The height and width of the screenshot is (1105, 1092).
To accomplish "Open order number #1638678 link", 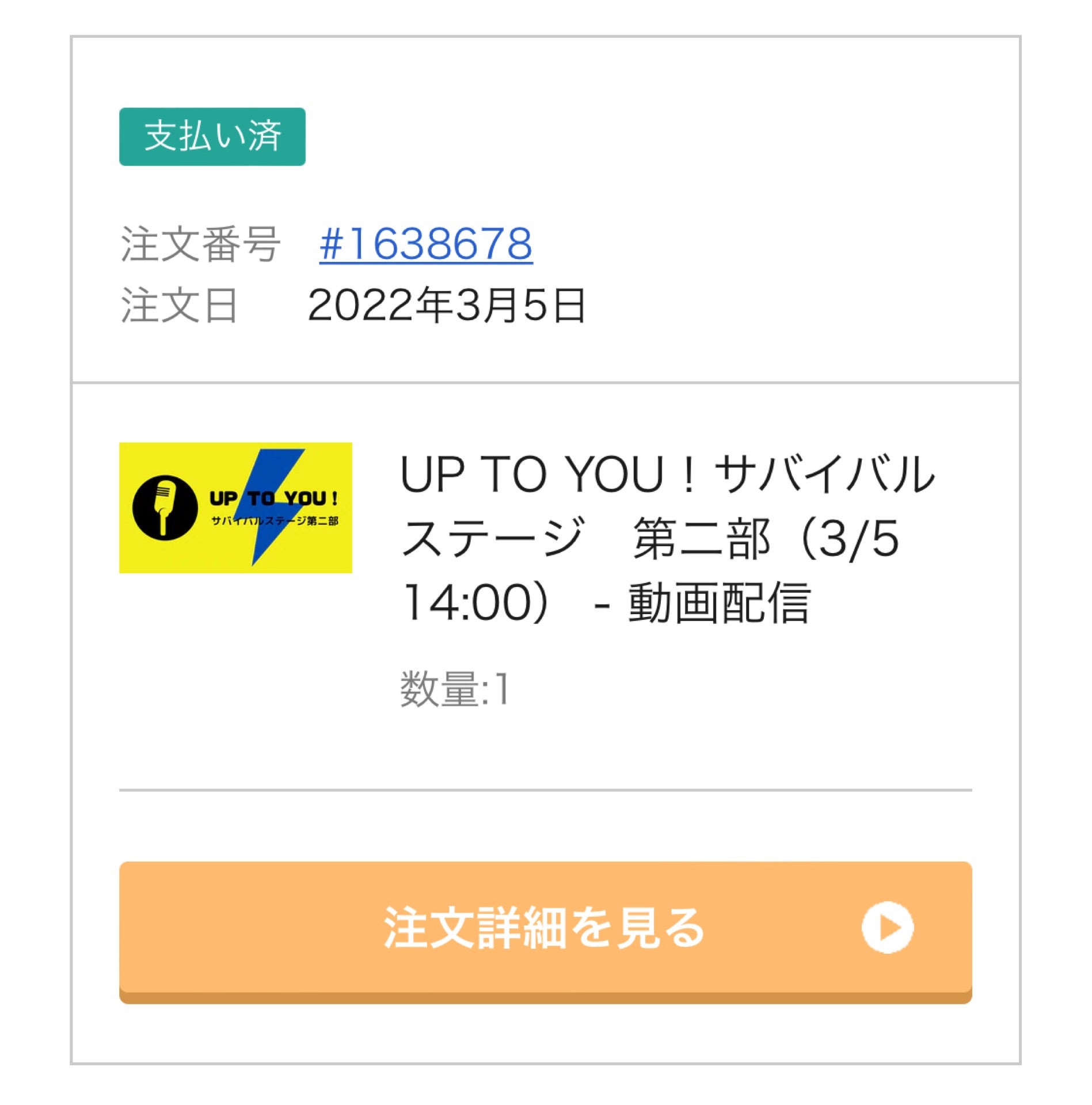I will click(425, 244).
